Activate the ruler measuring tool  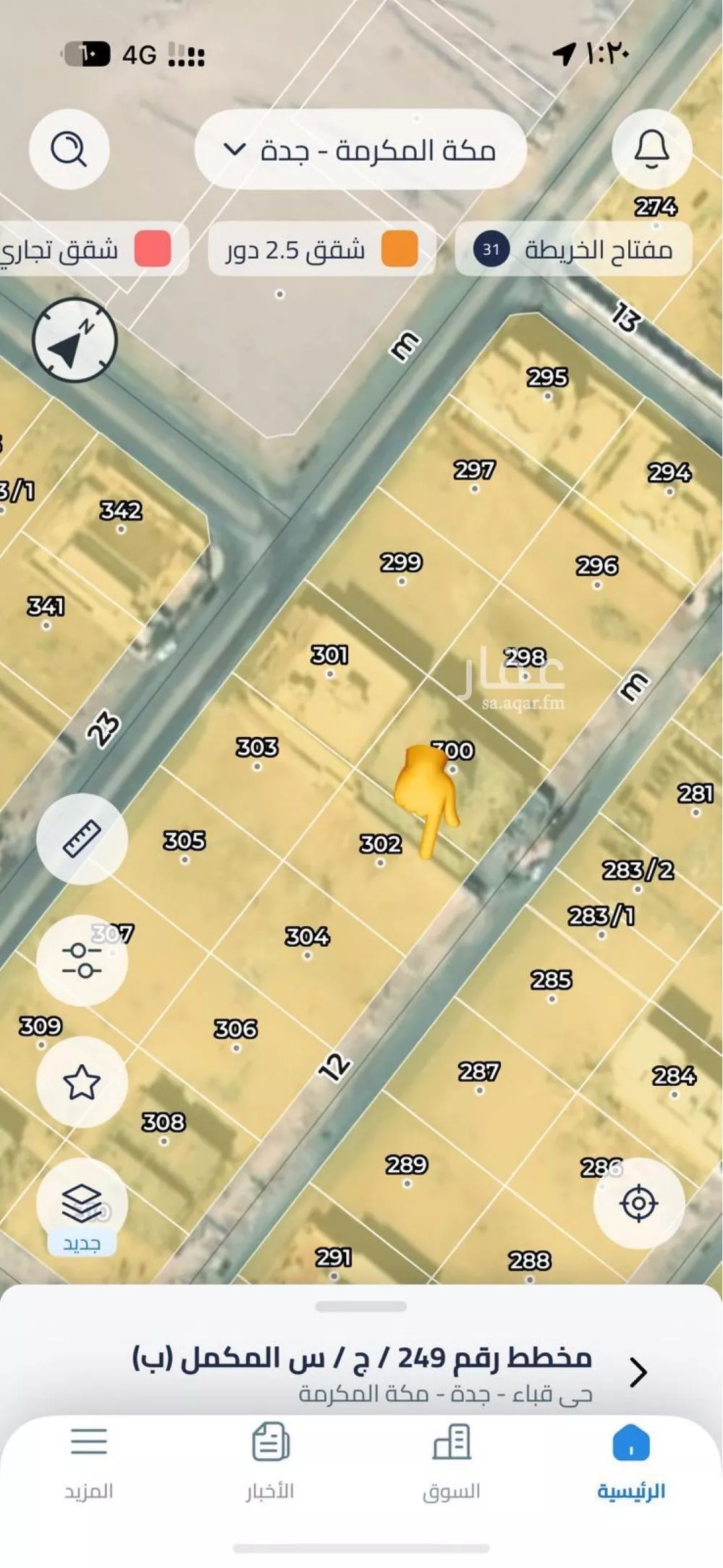click(x=82, y=840)
